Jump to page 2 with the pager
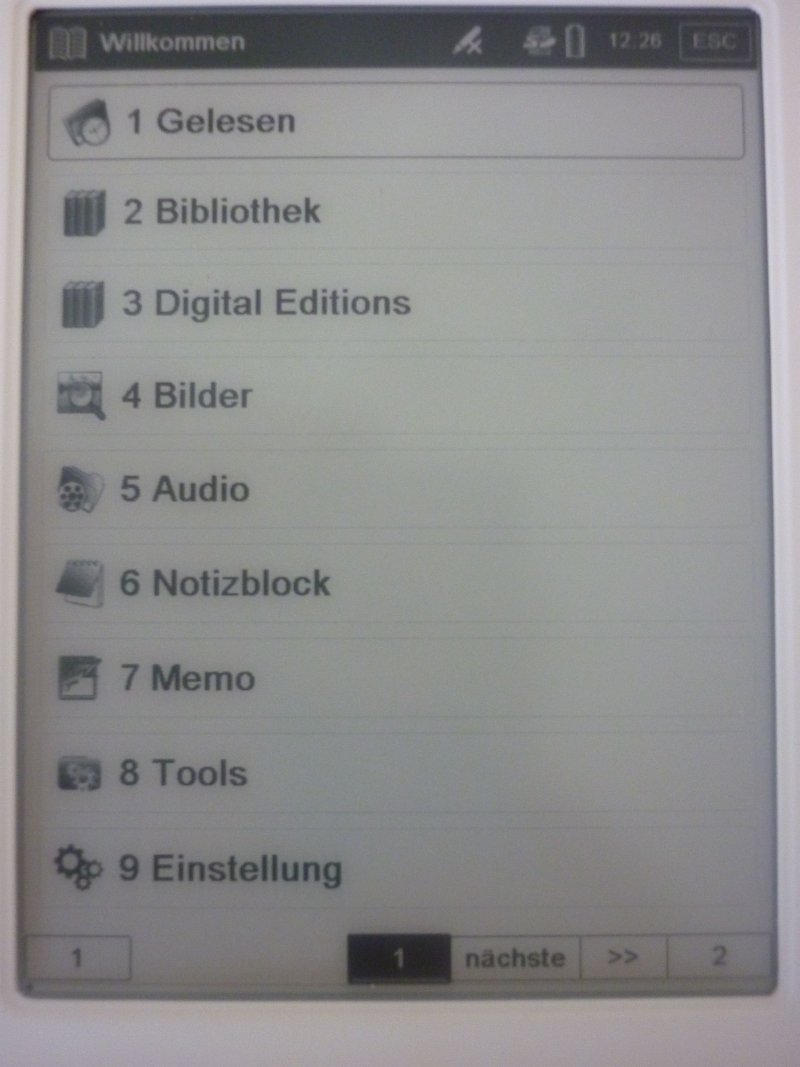This screenshot has height=1067, width=800. 718,956
